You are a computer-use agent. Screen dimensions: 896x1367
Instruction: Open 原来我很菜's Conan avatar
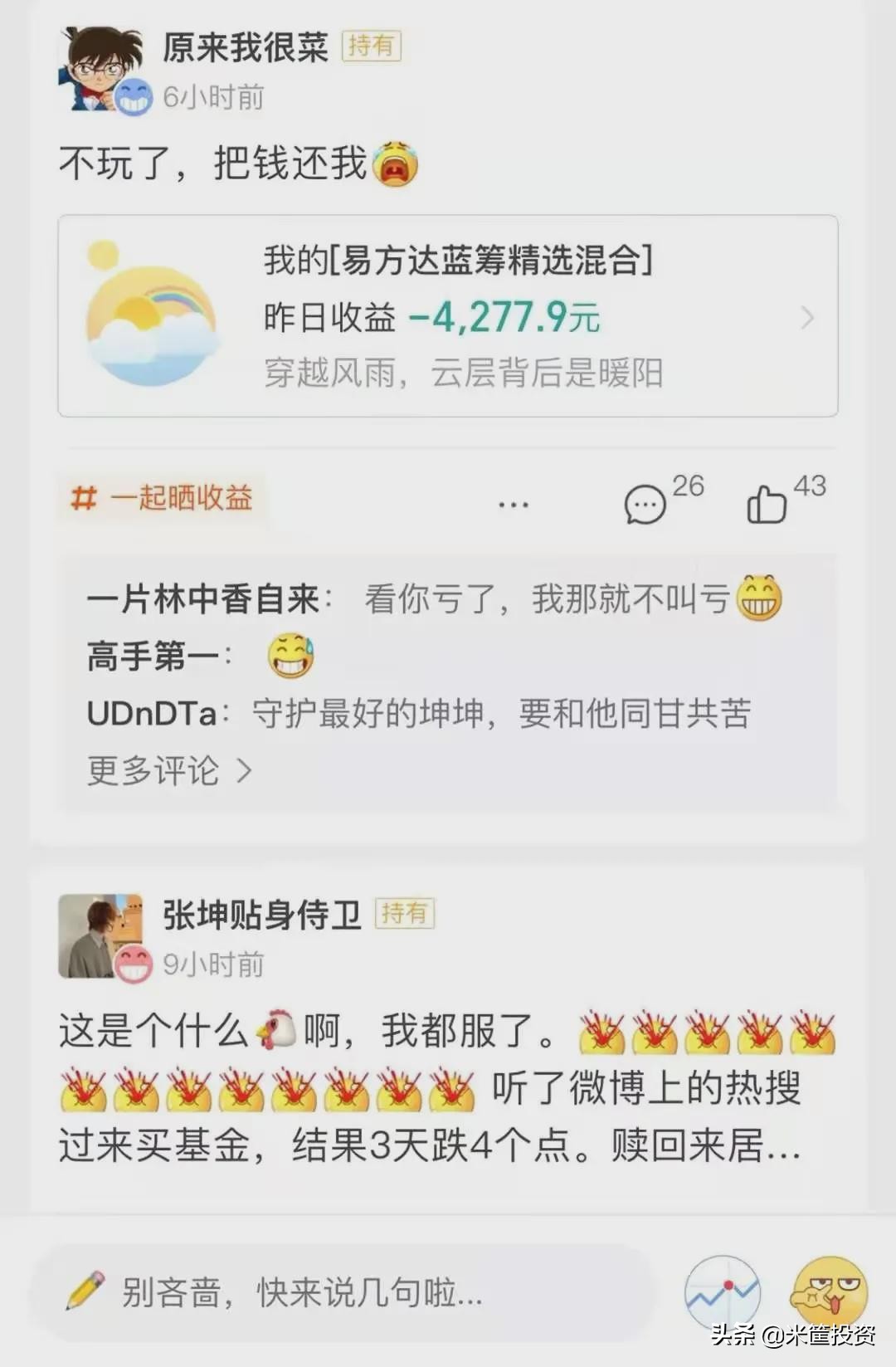pyautogui.click(x=100, y=64)
